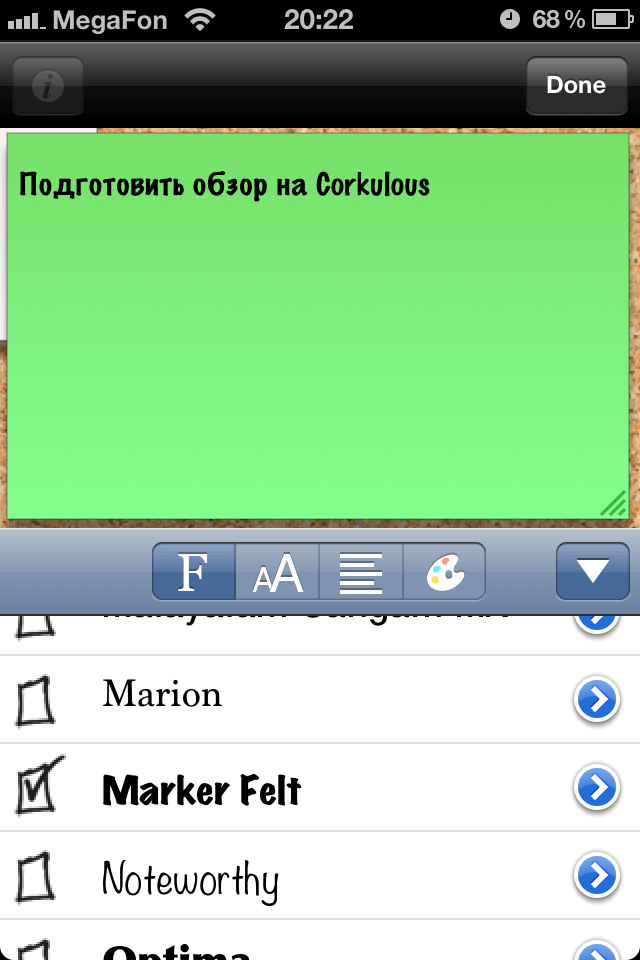Image resolution: width=640 pixels, height=960 pixels.
Task: Open the info button
Action: click(47, 87)
